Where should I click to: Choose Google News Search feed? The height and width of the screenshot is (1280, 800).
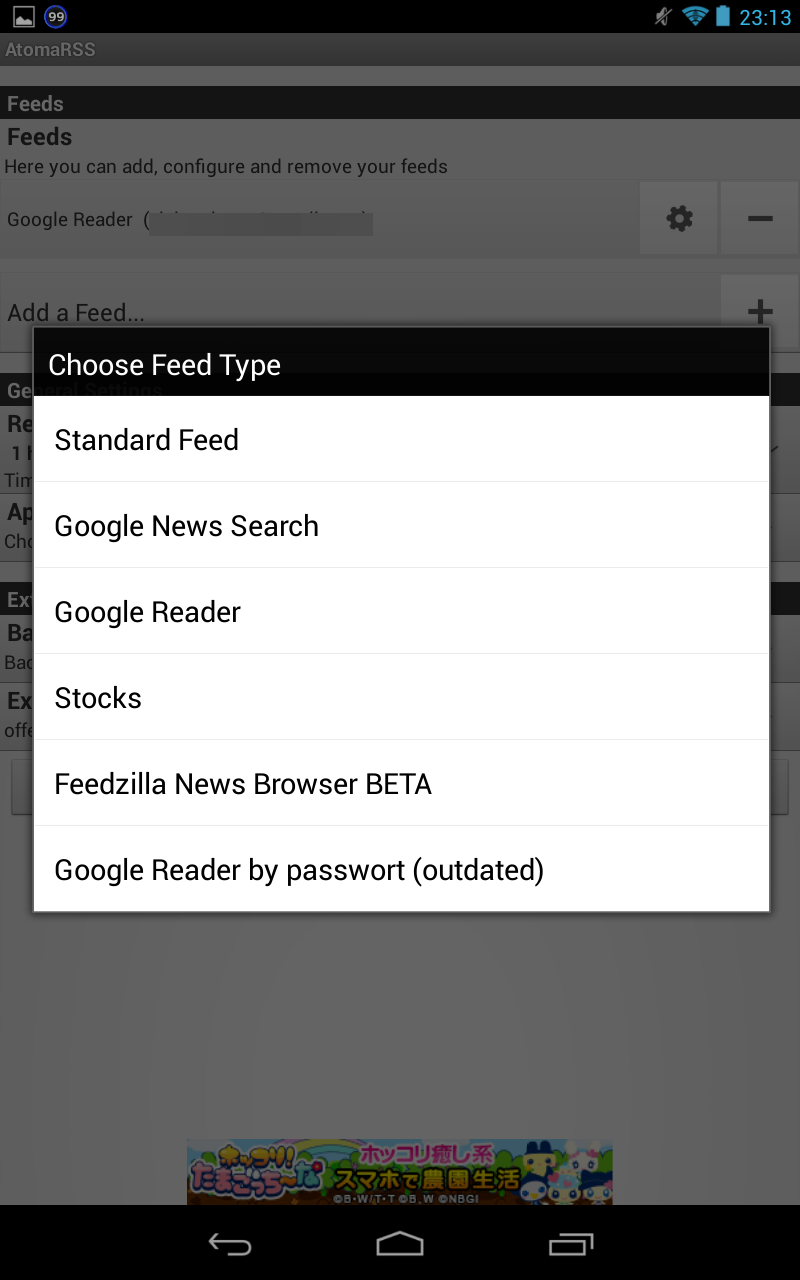400,526
